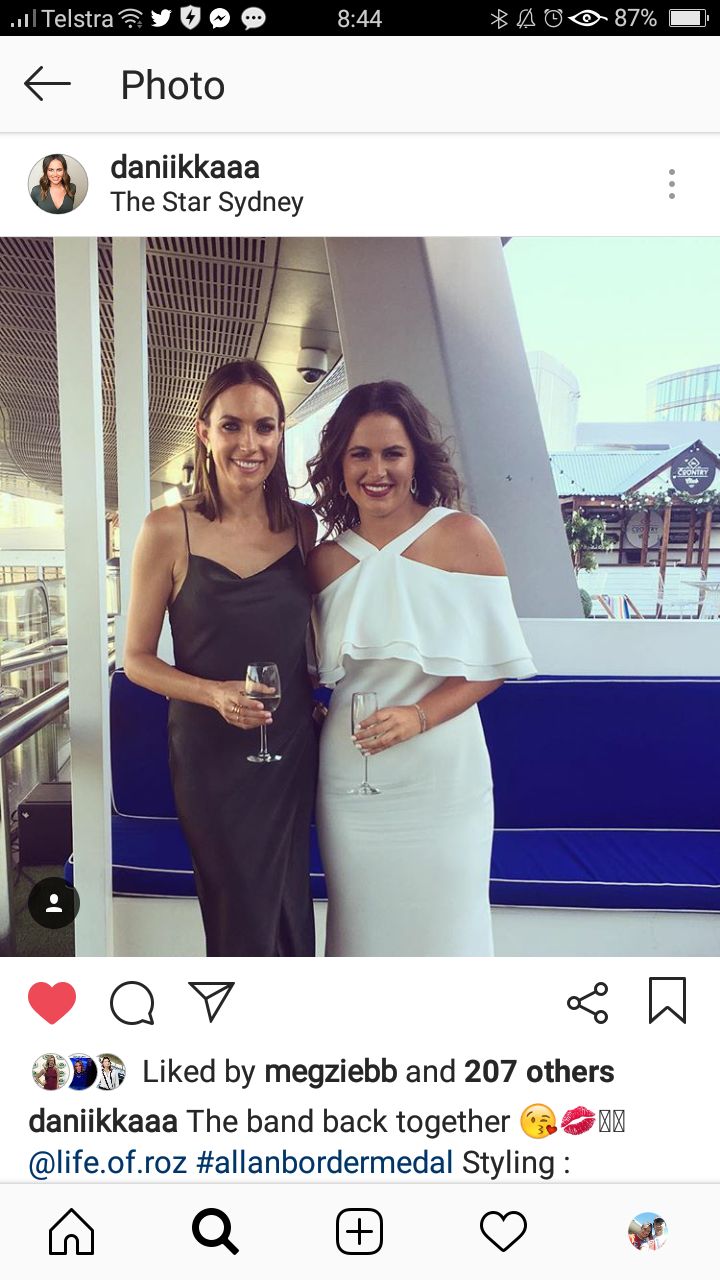720x1280 pixels.
Task: Open the comment bubble icon
Action: (132, 1002)
